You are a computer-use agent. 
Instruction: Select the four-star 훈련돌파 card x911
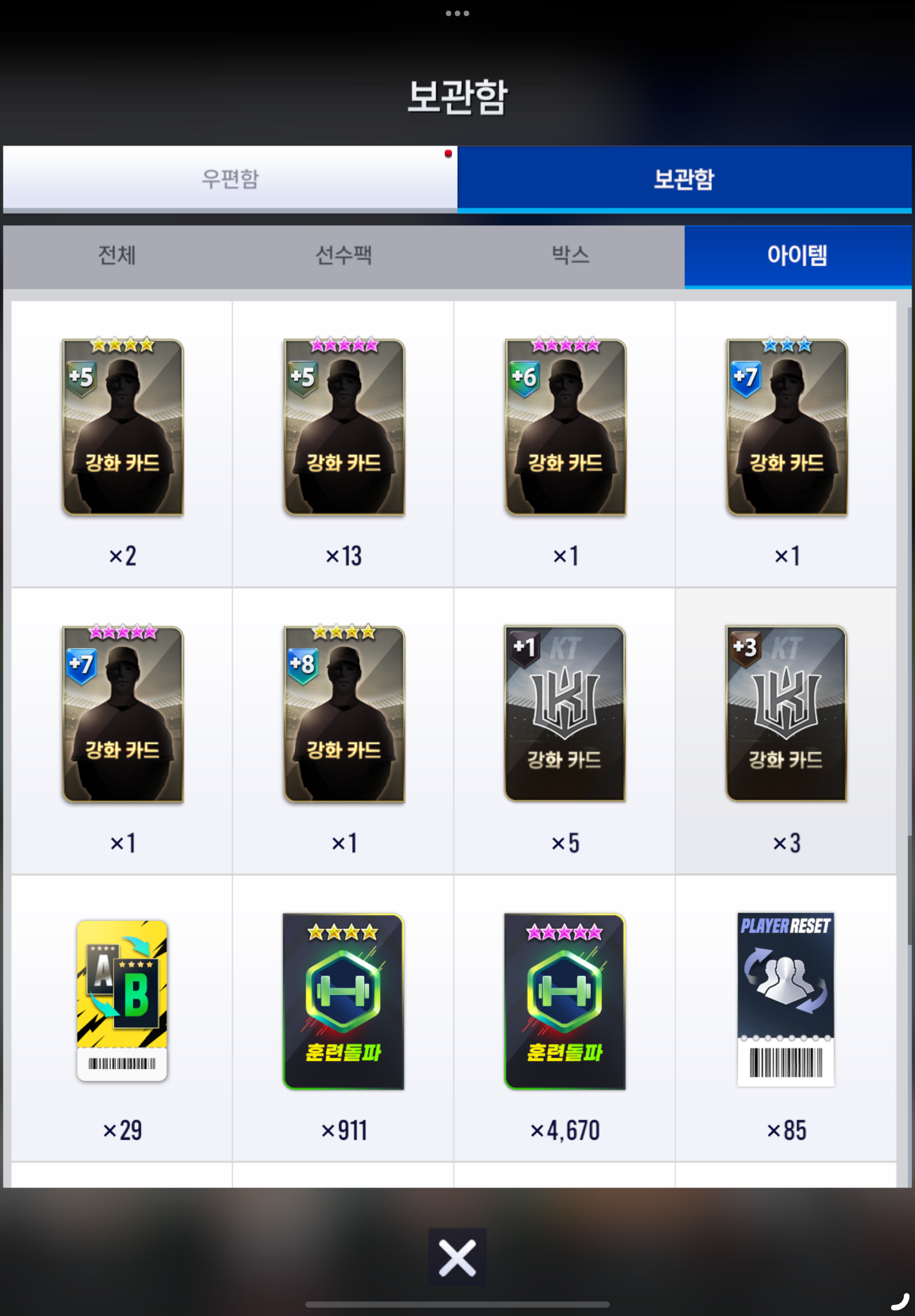(x=344, y=1001)
